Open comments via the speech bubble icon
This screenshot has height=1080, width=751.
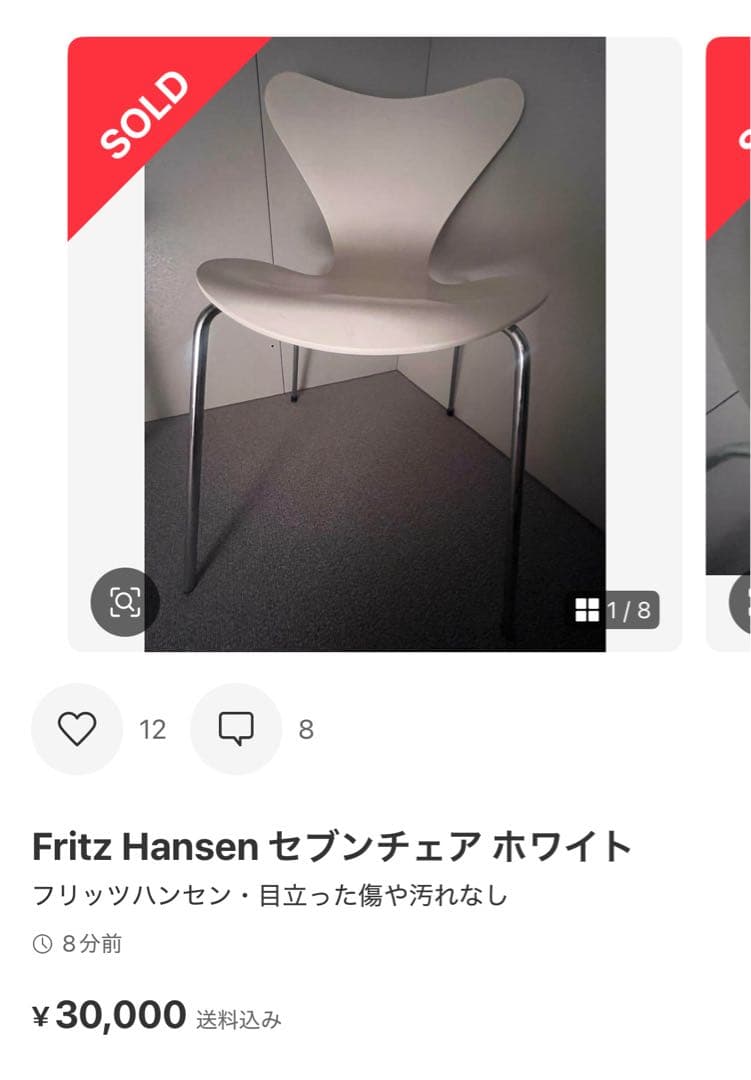coord(236,729)
